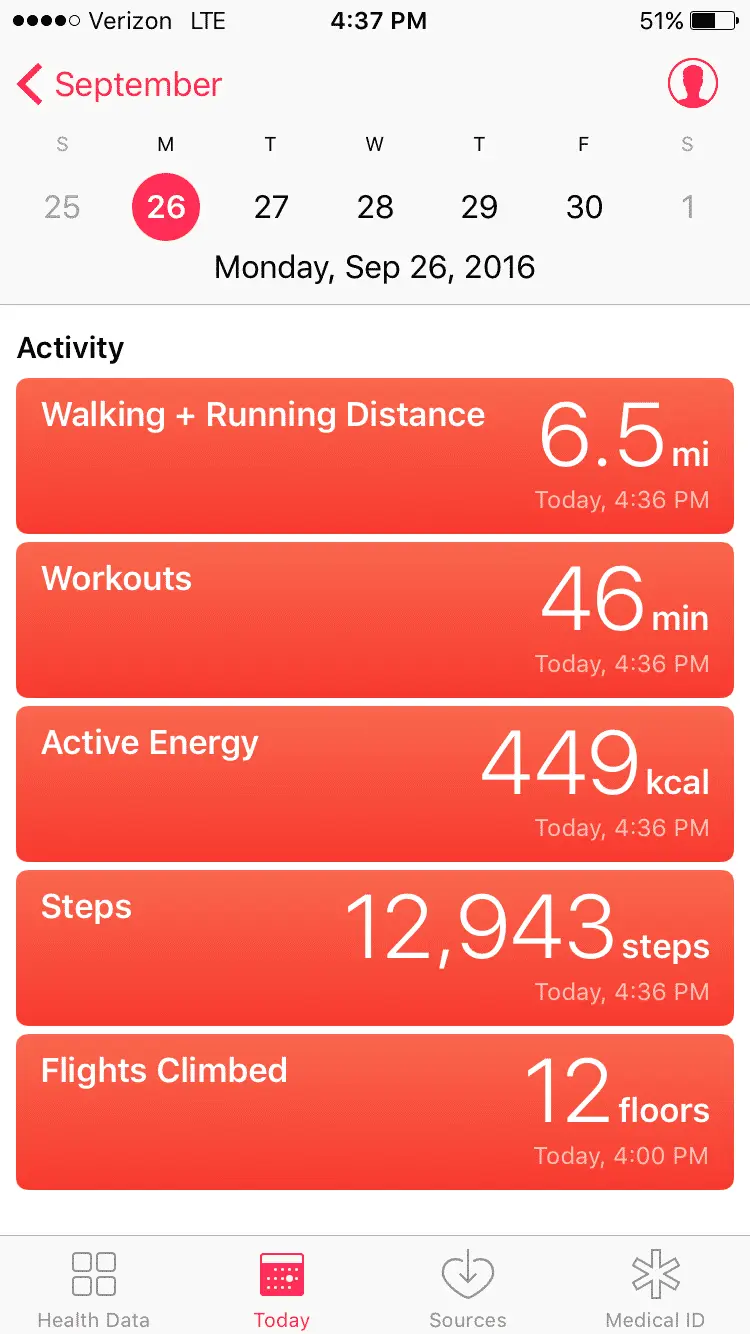Viewport: 750px width, 1334px height.
Task: View Flights Climbed details
Action: click(x=375, y=1112)
